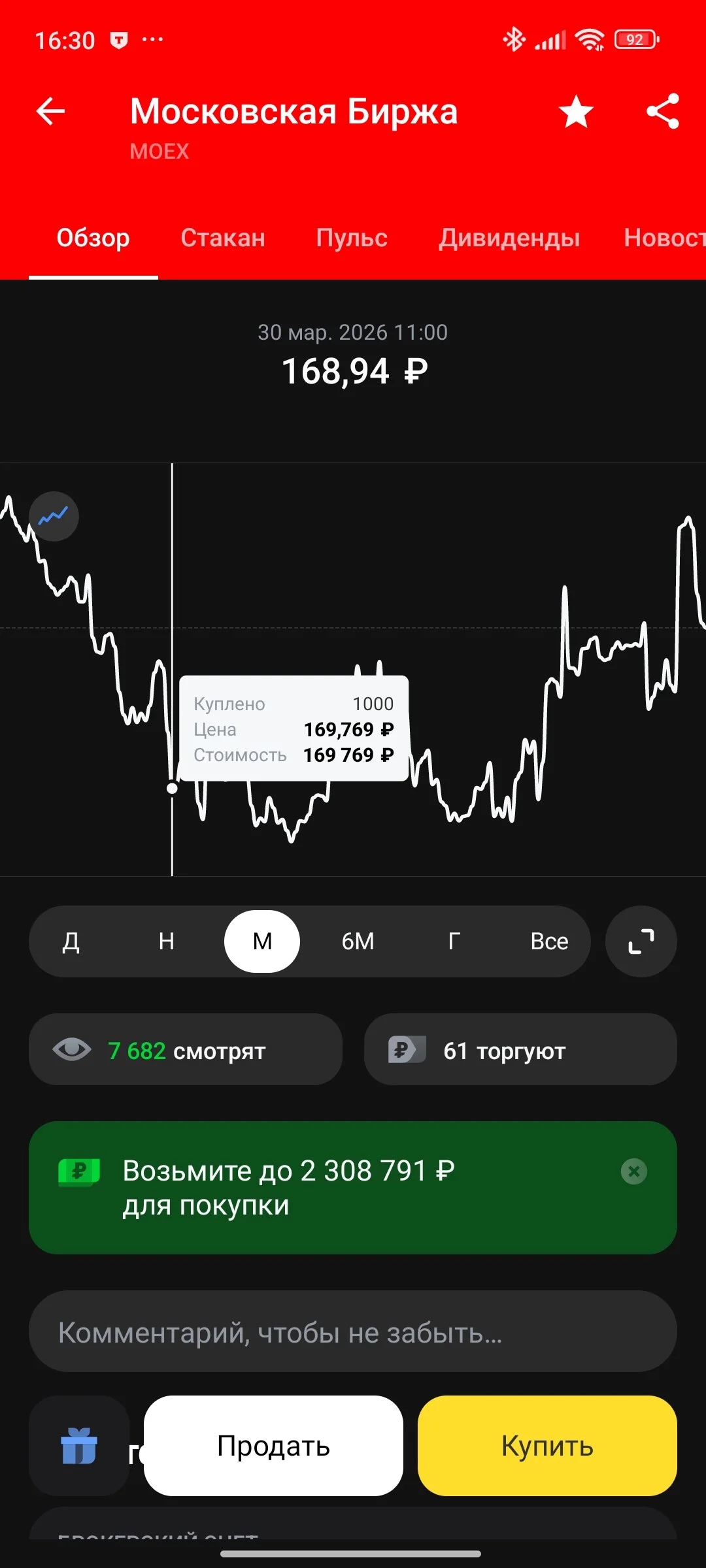The image size is (706, 1568).
Task: Show the Все full chart period
Action: [549, 941]
